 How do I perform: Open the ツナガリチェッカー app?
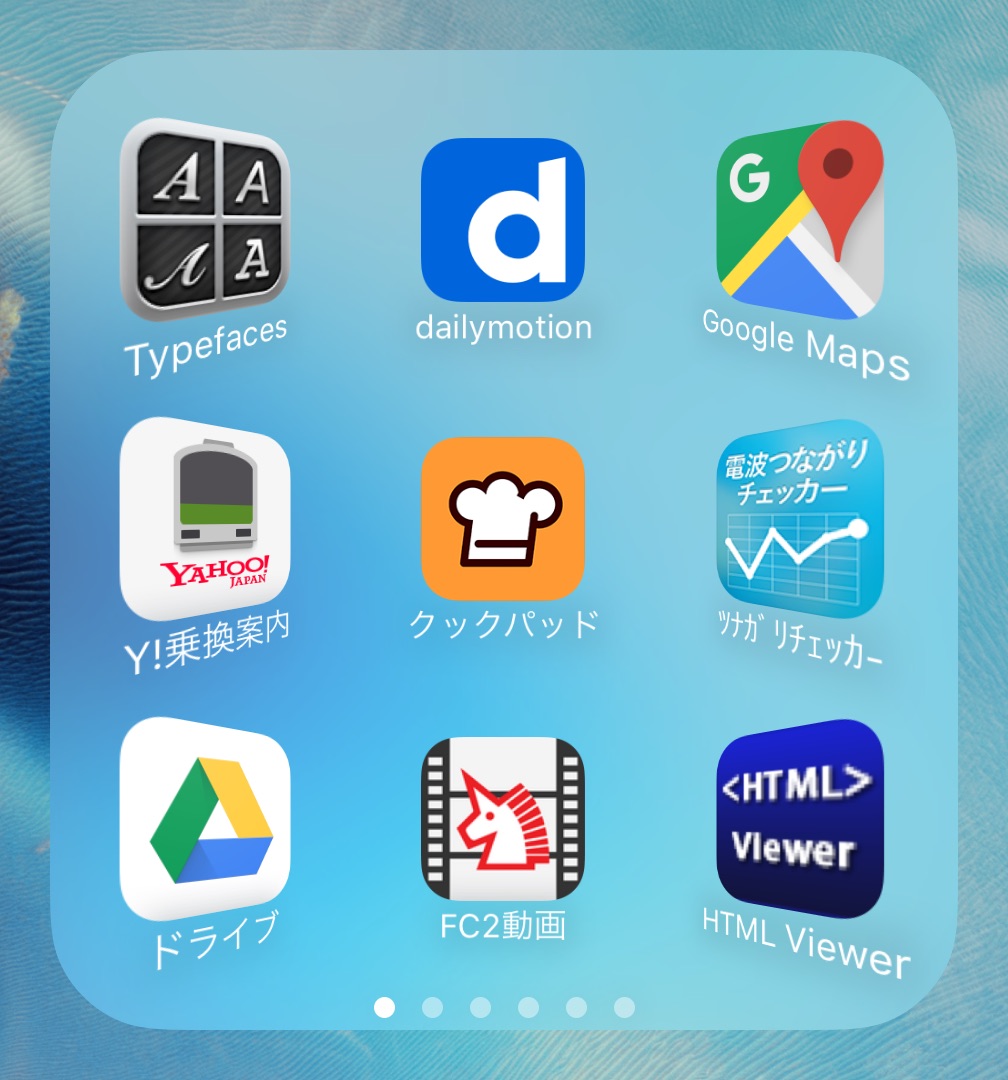click(800, 518)
